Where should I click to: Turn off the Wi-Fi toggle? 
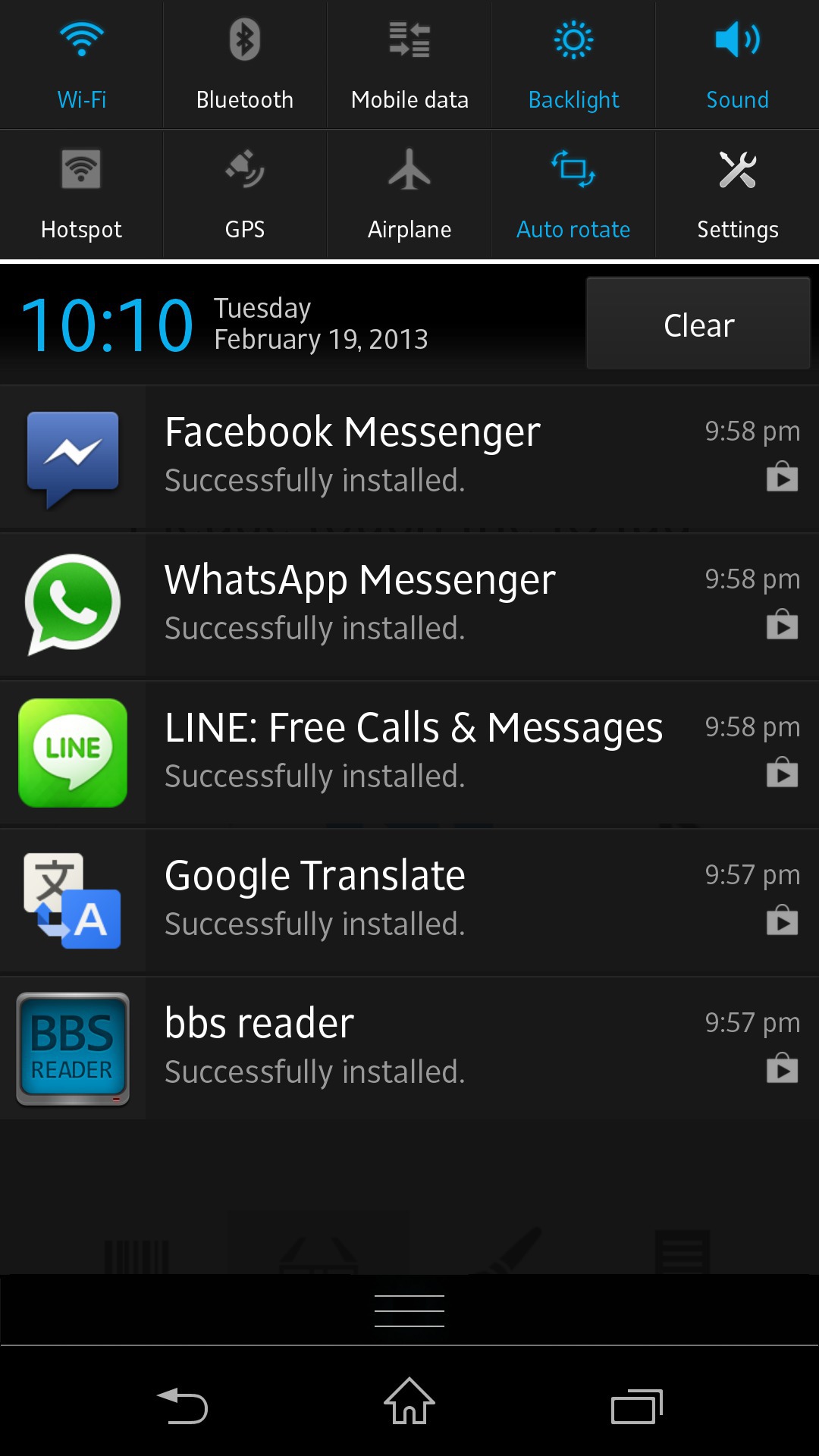[x=81, y=65]
